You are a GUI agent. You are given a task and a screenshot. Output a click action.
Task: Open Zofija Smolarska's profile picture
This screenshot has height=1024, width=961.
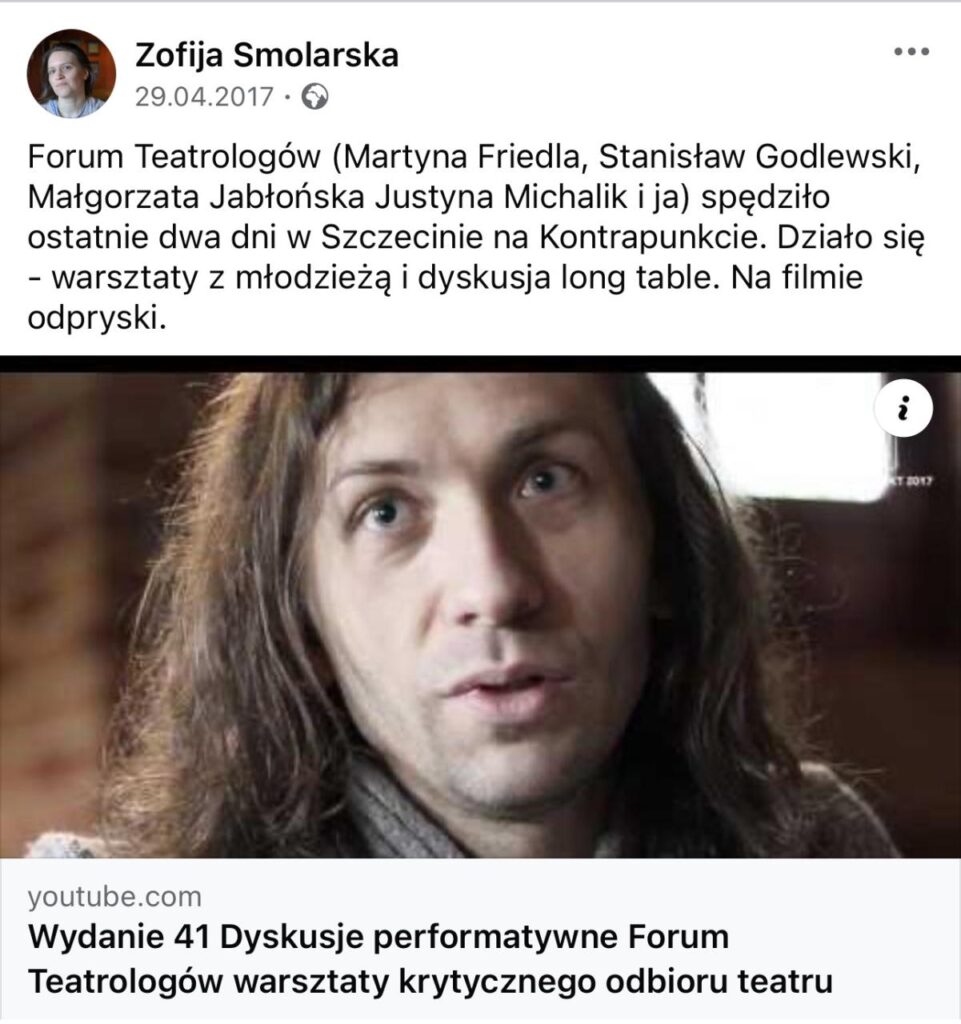tap(71, 73)
